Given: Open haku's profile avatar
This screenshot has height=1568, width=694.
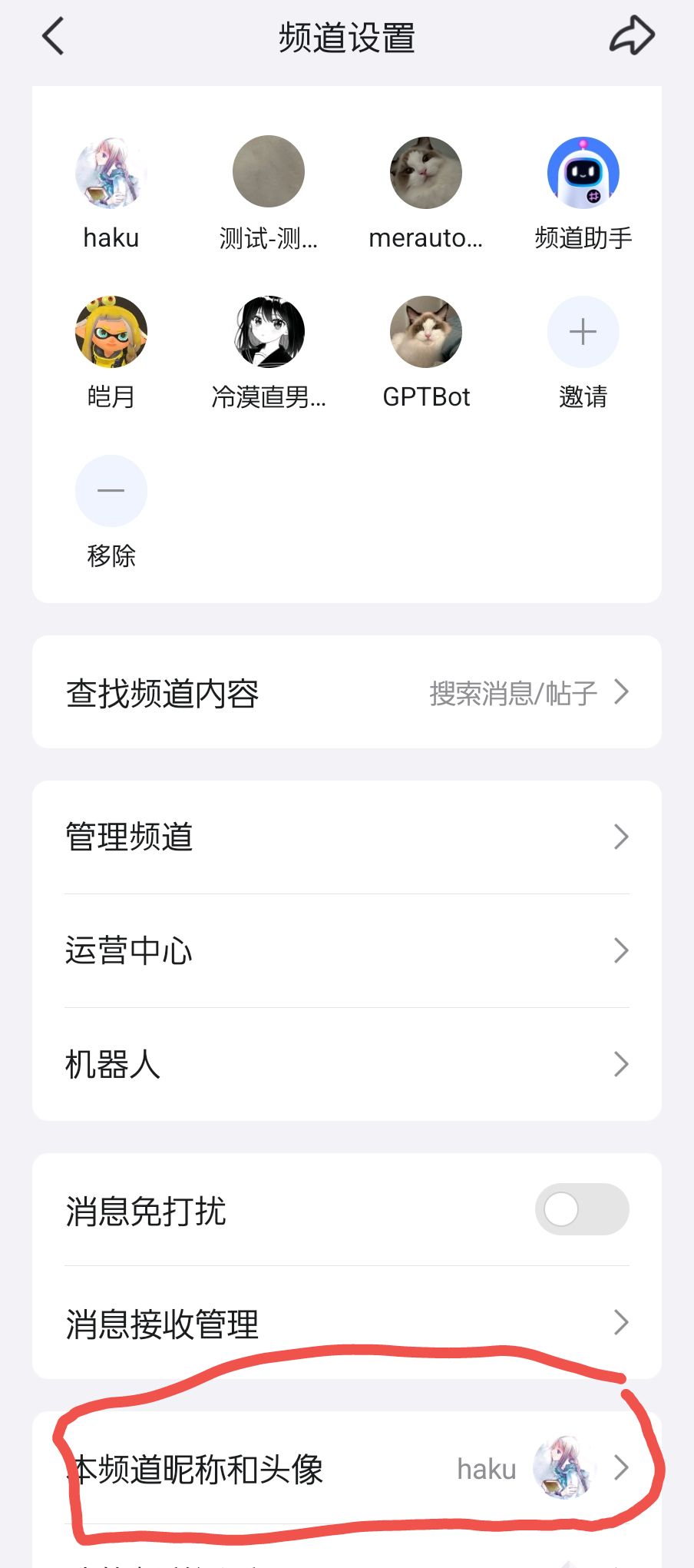Looking at the screenshot, I should 111,172.
